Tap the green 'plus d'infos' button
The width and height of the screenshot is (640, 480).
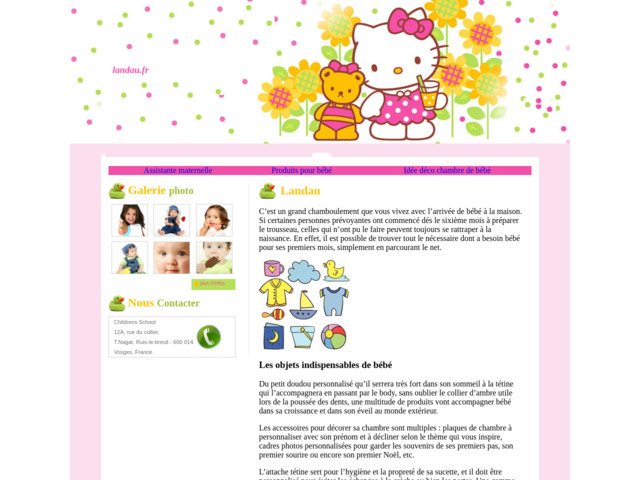click(213, 284)
